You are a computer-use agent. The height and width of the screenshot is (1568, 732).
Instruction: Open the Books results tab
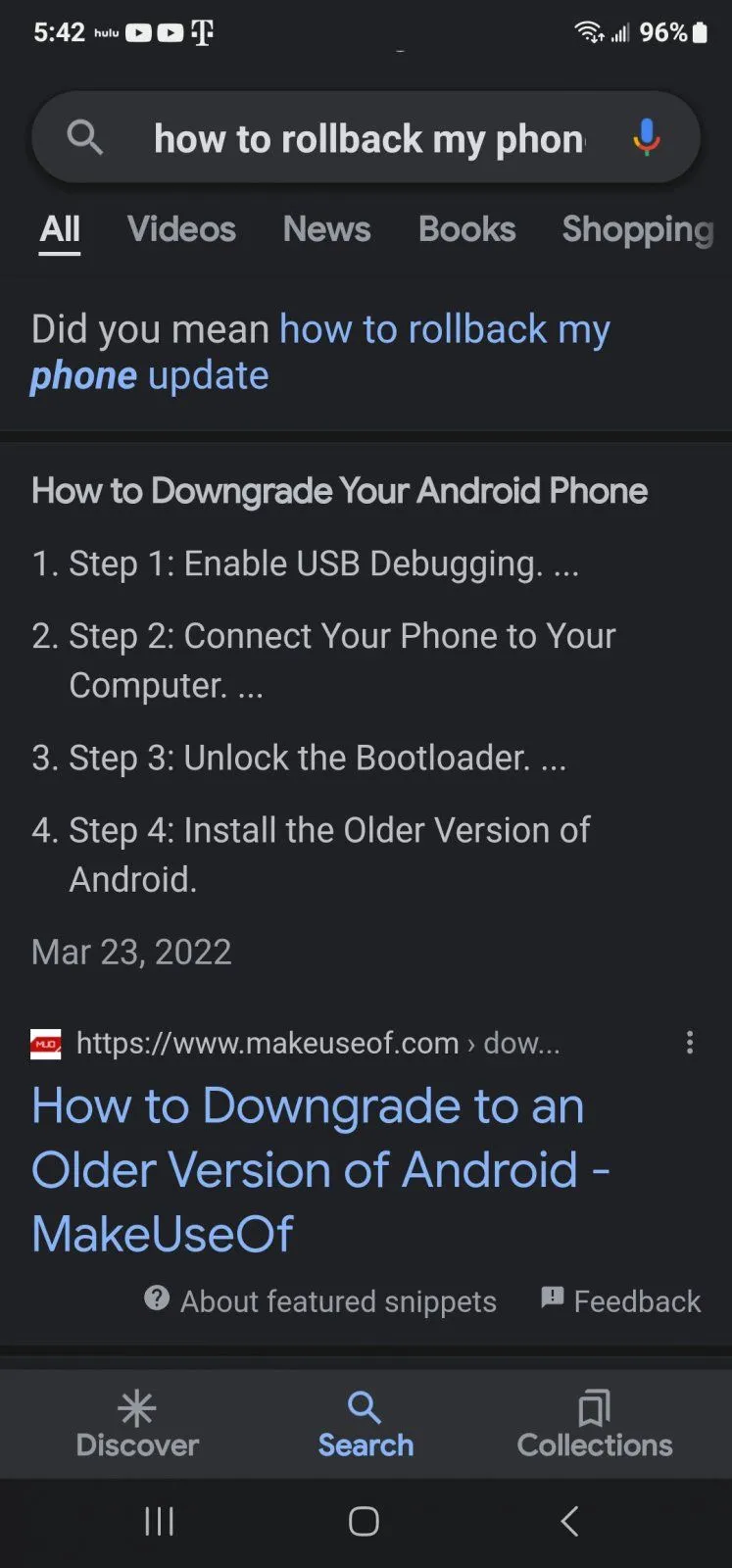466,229
